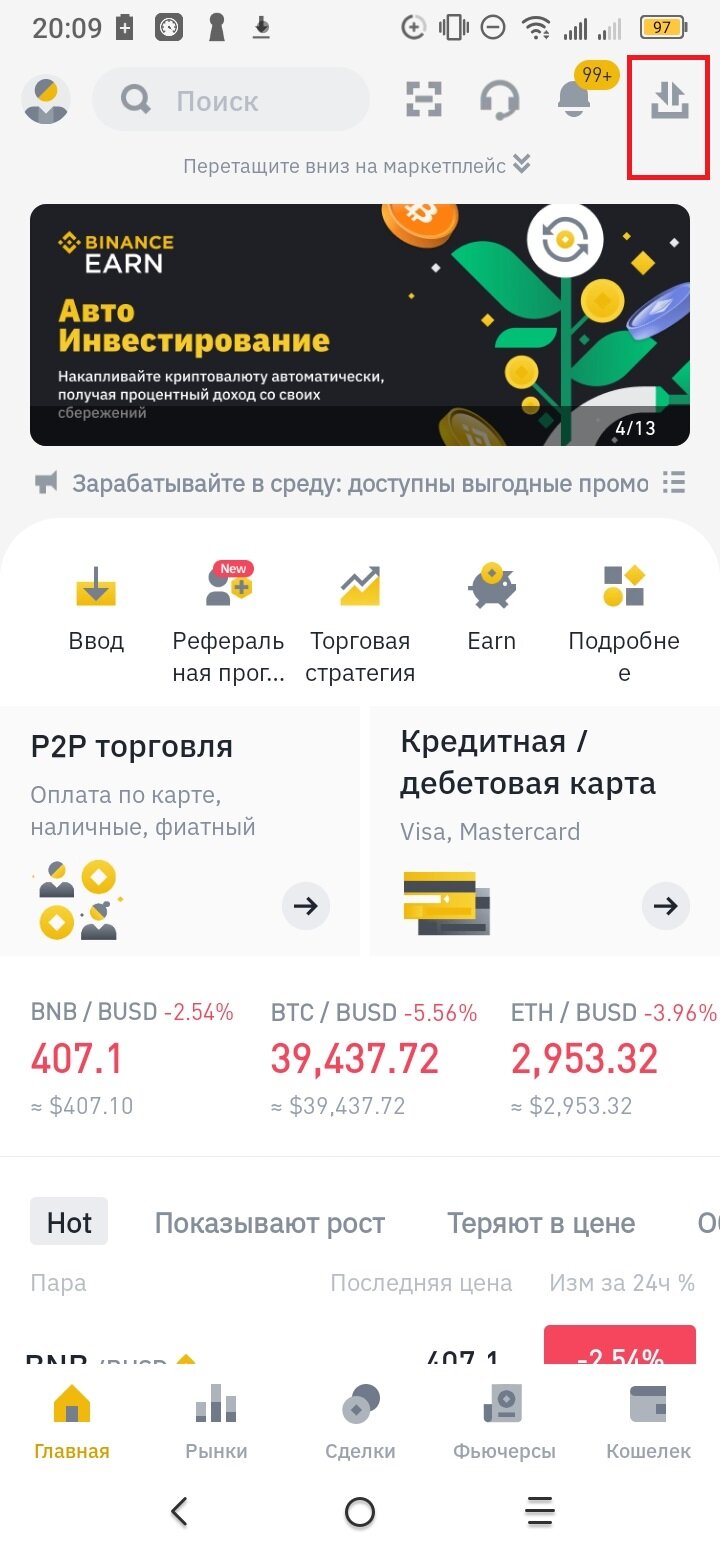
Task: Open Торговая стратегия
Action: (360, 610)
